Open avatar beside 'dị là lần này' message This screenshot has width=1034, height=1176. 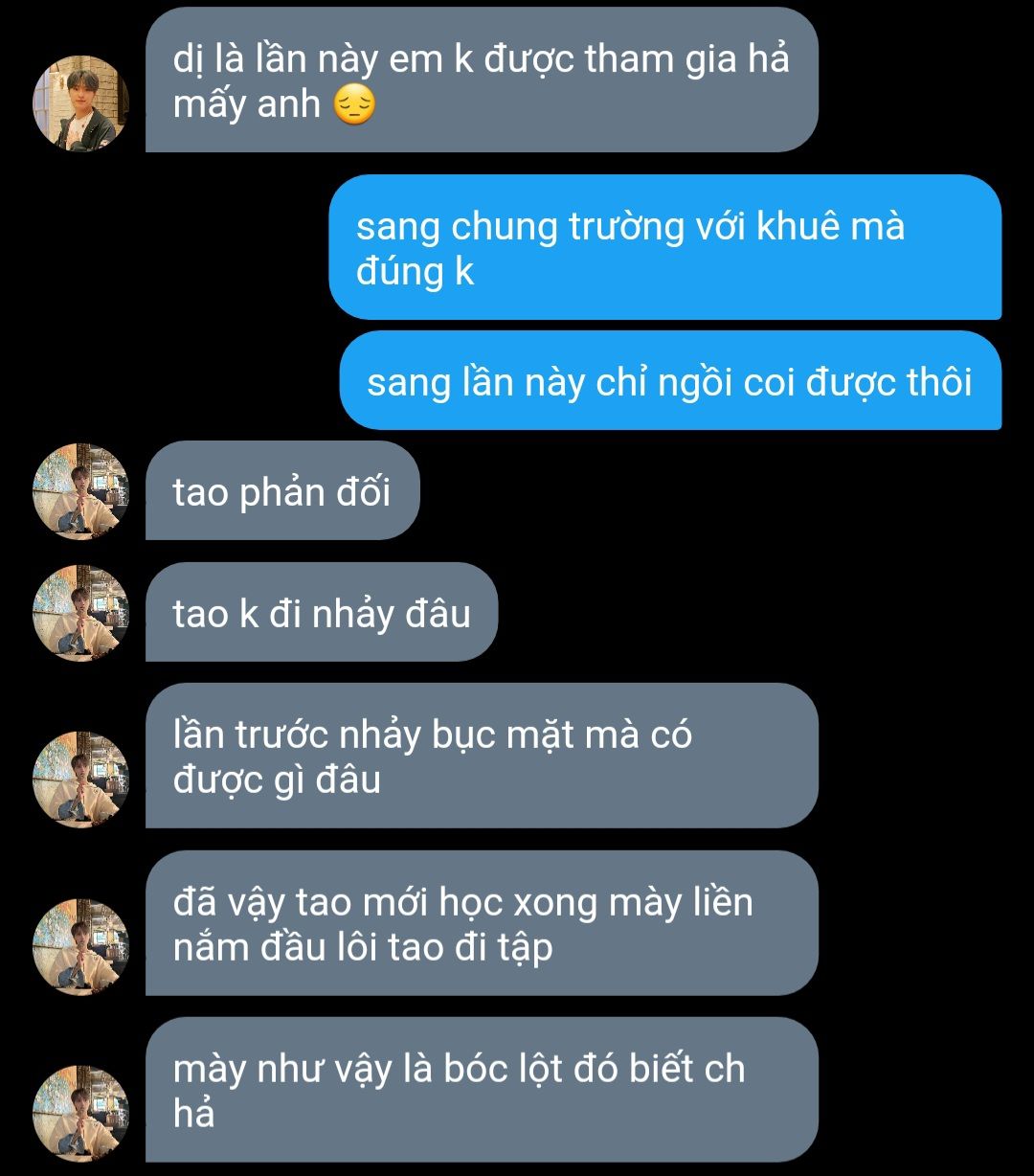click(80, 103)
